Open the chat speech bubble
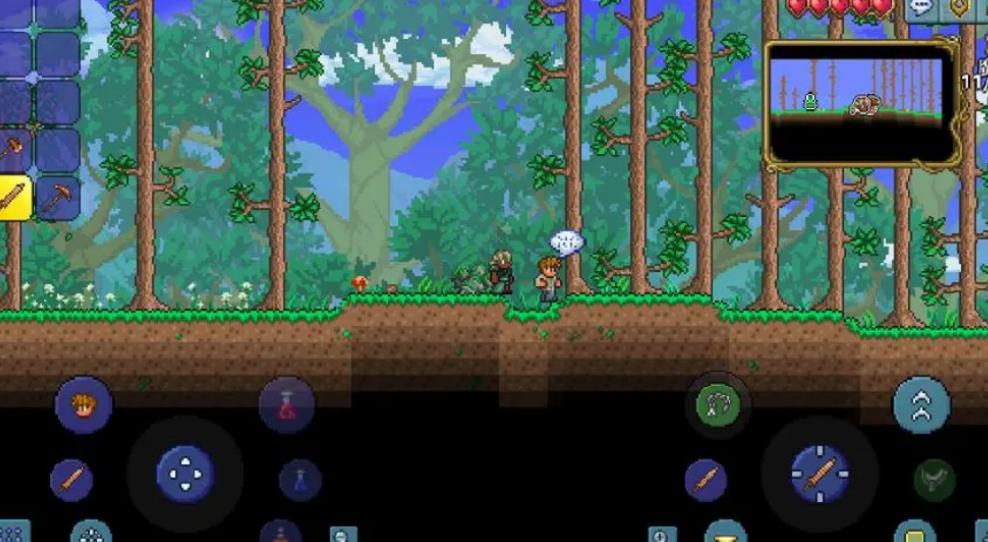 pos(921,8)
